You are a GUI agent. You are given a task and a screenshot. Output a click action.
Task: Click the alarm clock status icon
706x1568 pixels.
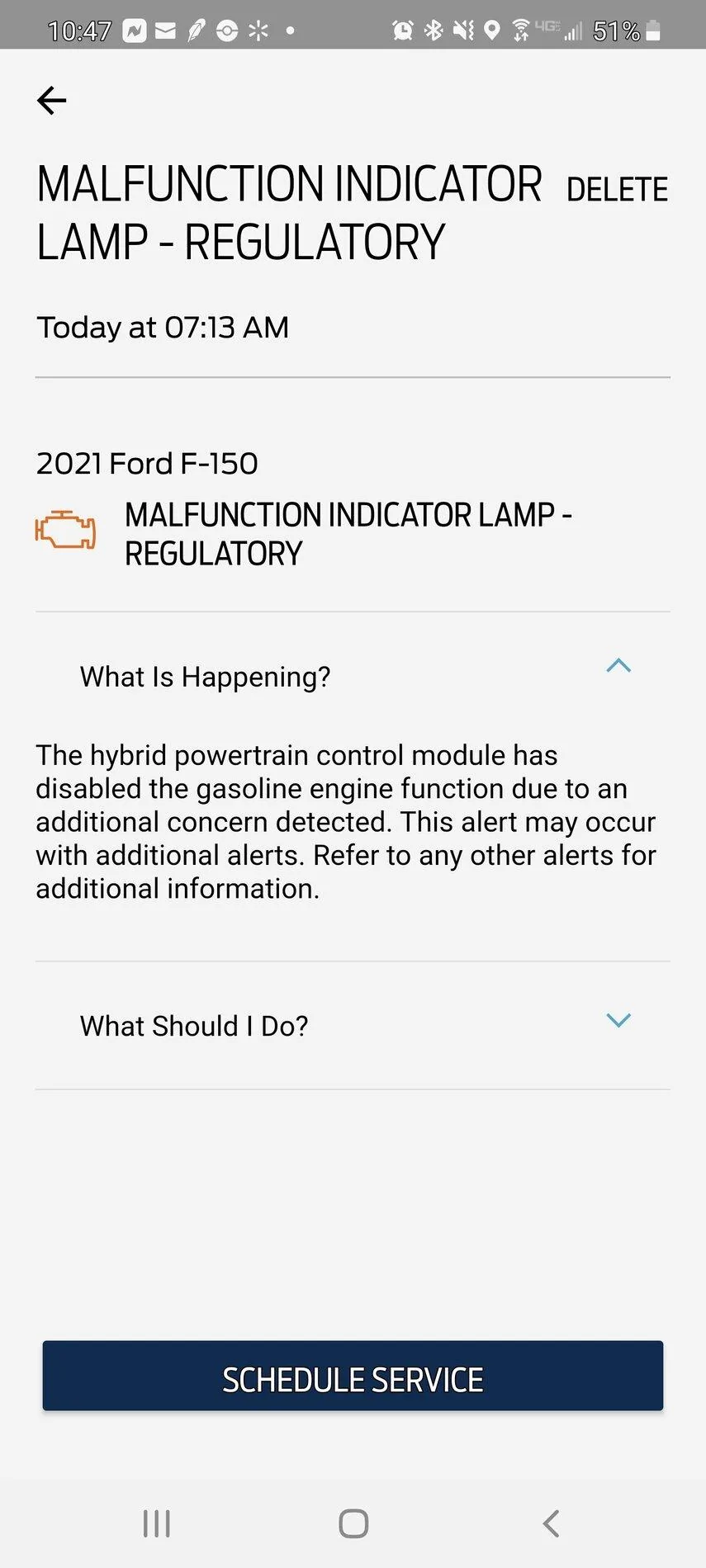(402, 31)
